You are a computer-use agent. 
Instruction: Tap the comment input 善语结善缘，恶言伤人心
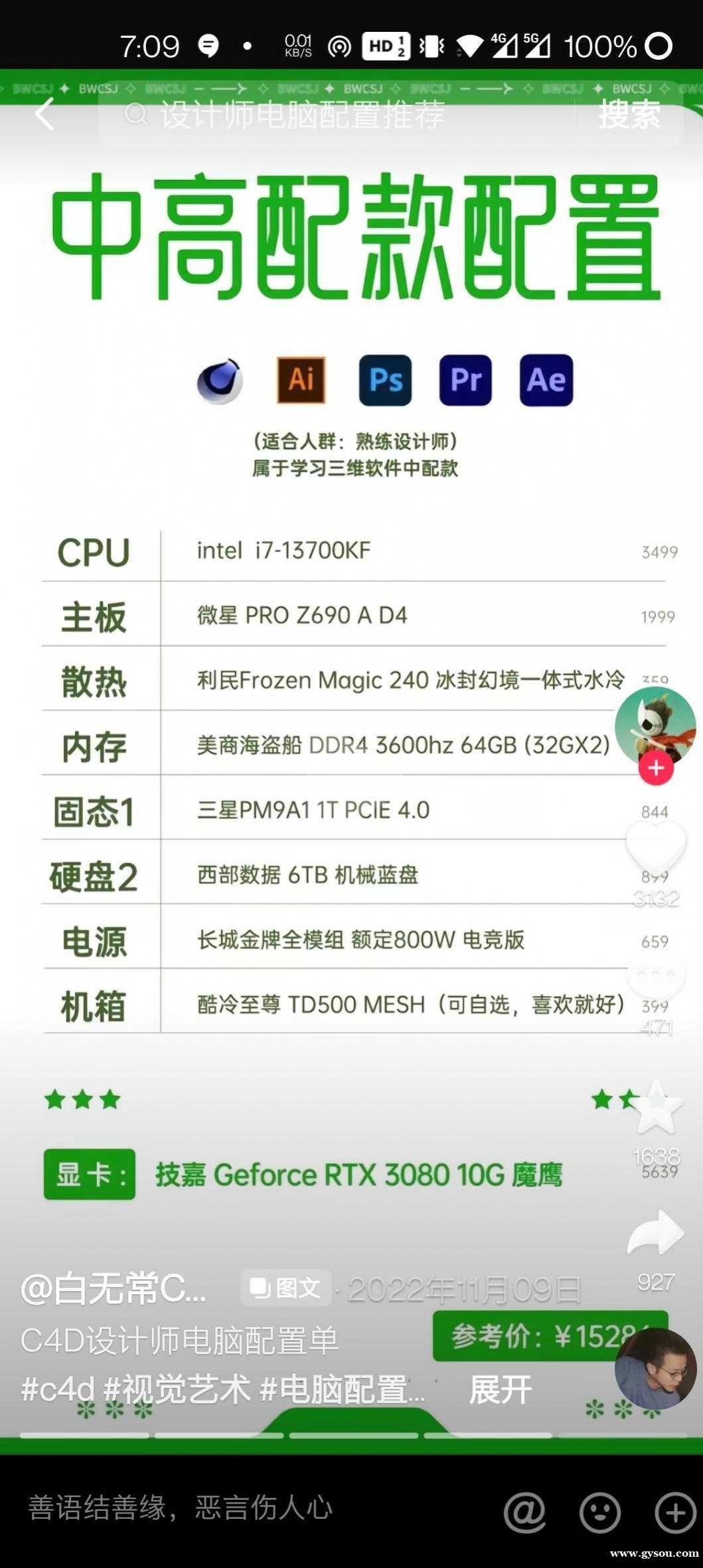click(181, 1508)
